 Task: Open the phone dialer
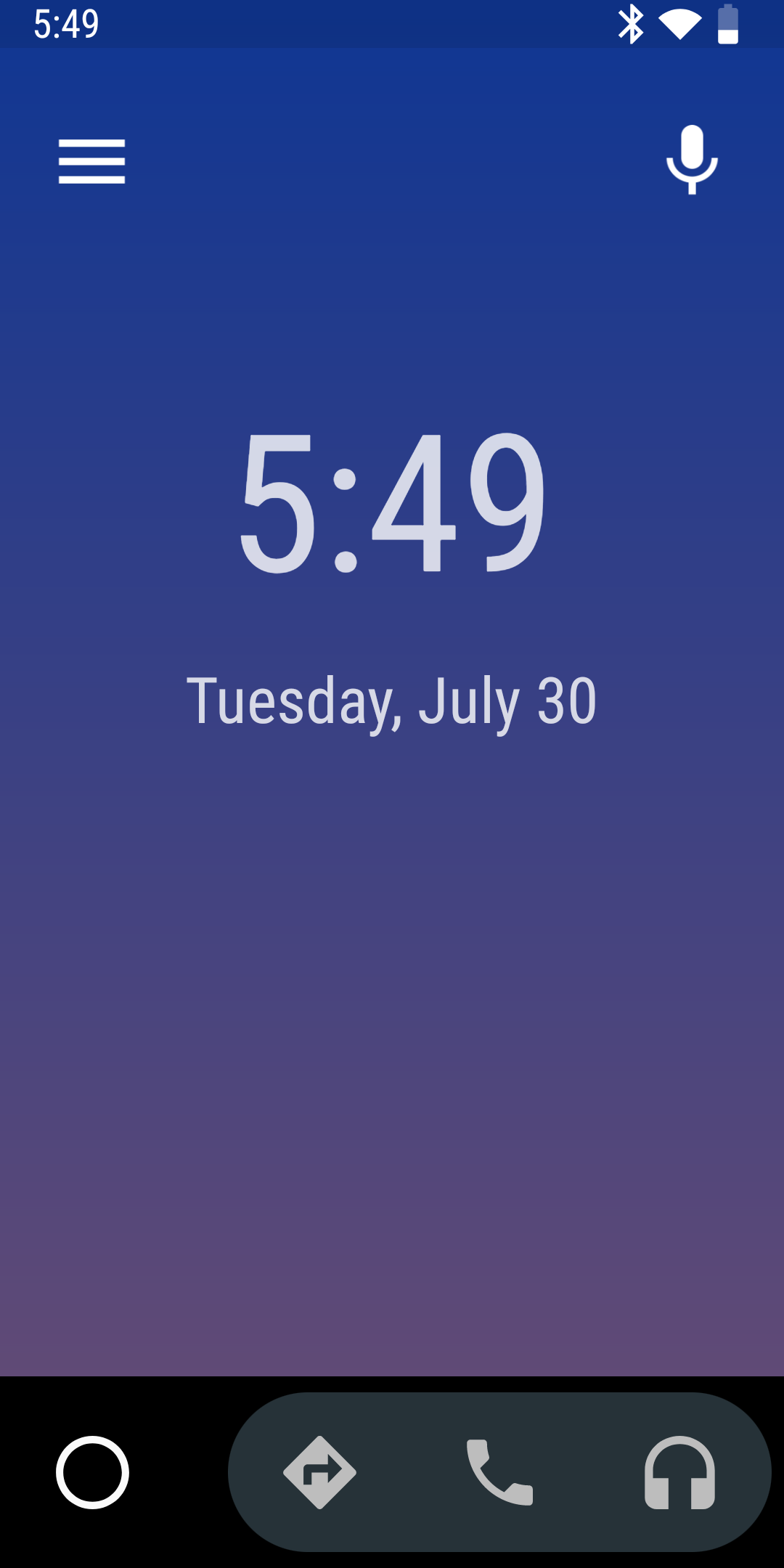coord(499,1472)
